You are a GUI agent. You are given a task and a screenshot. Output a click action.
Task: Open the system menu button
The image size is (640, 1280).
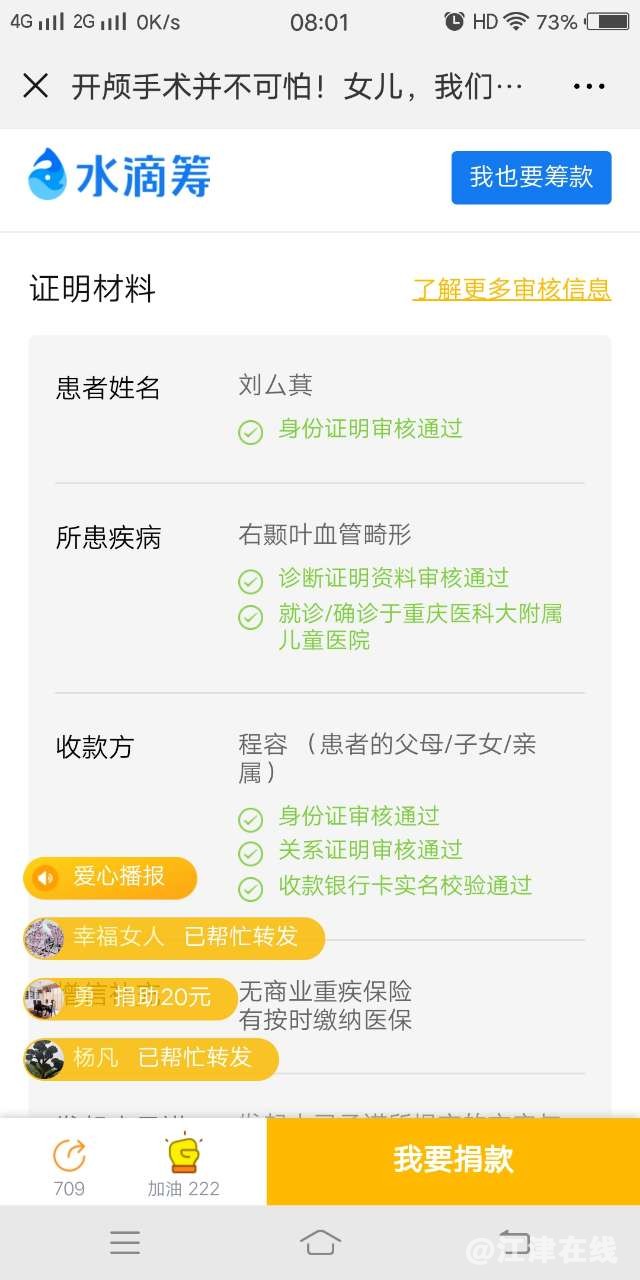(x=125, y=1242)
